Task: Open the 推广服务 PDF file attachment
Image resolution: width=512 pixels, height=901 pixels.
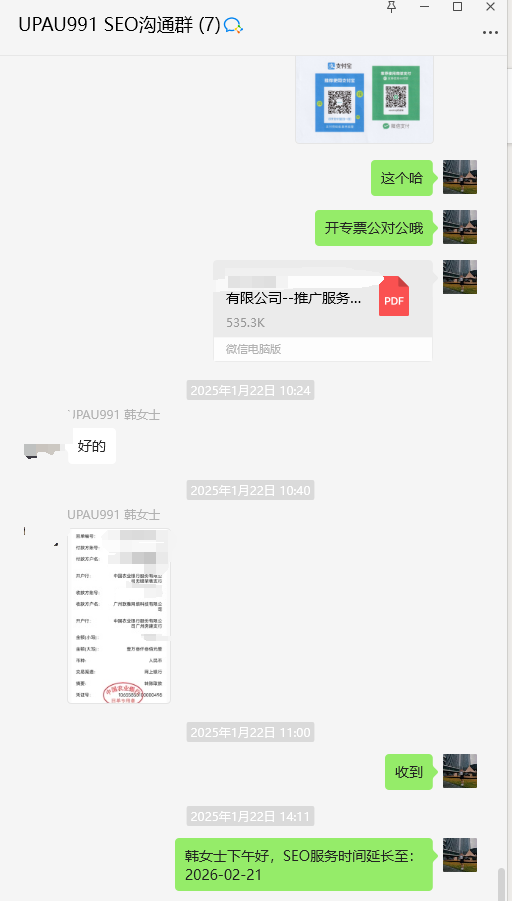Action: coord(323,311)
